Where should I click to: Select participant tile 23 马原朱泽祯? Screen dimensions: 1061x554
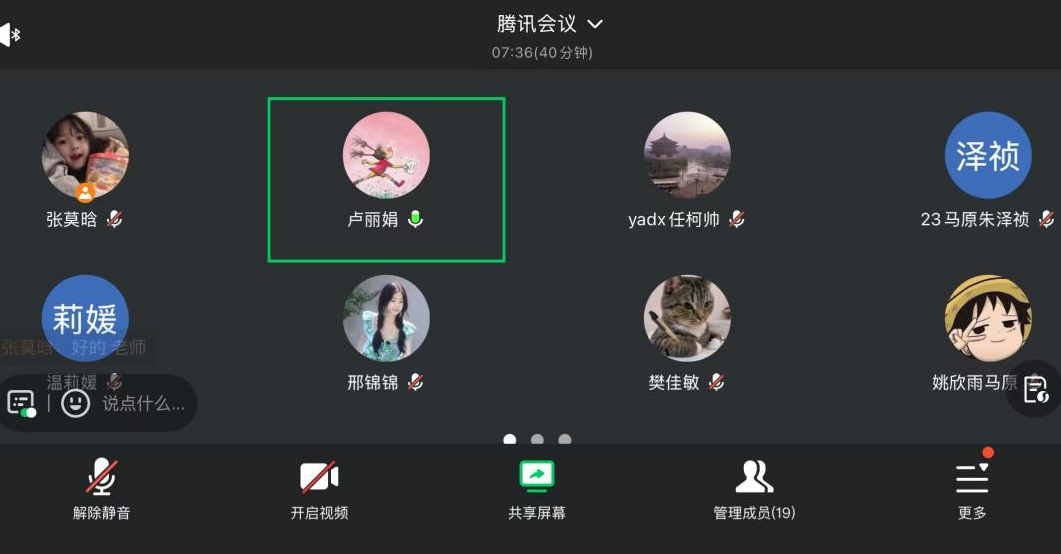pos(987,170)
